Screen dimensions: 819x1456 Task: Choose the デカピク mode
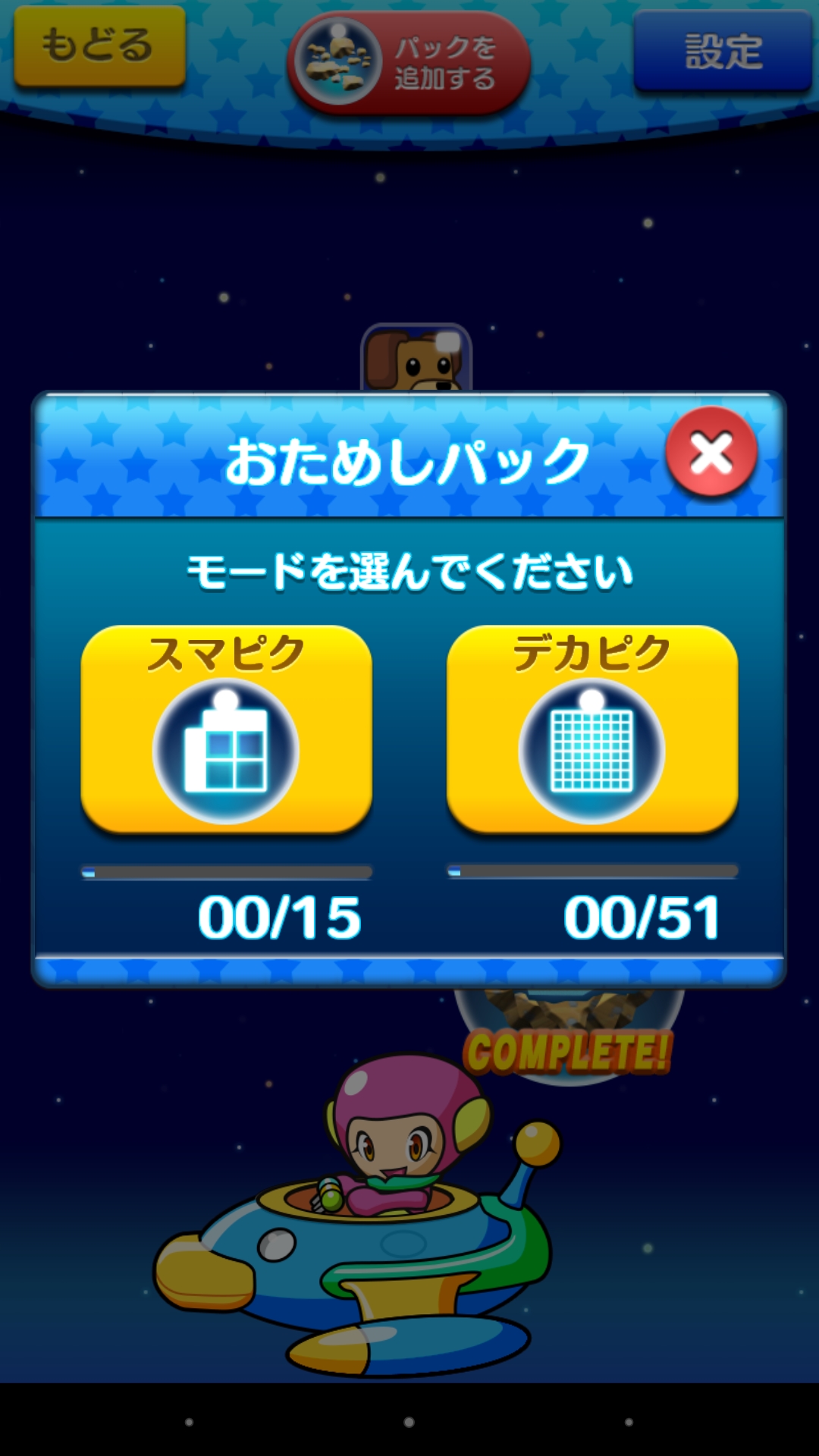(x=591, y=730)
